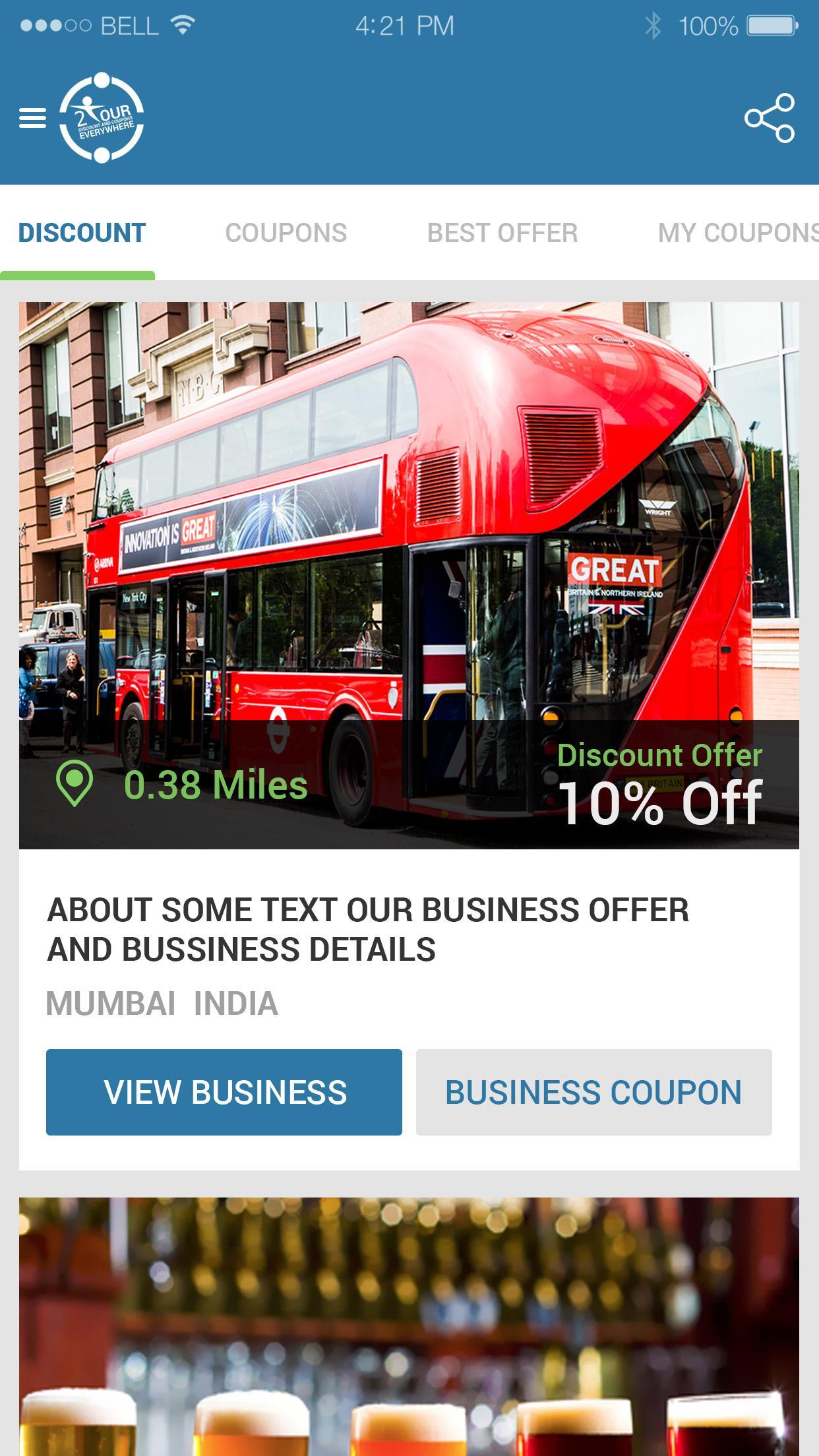Screen dimensions: 819x1456
Task: Open the navigation drawer menu
Action: pos(34,119)
